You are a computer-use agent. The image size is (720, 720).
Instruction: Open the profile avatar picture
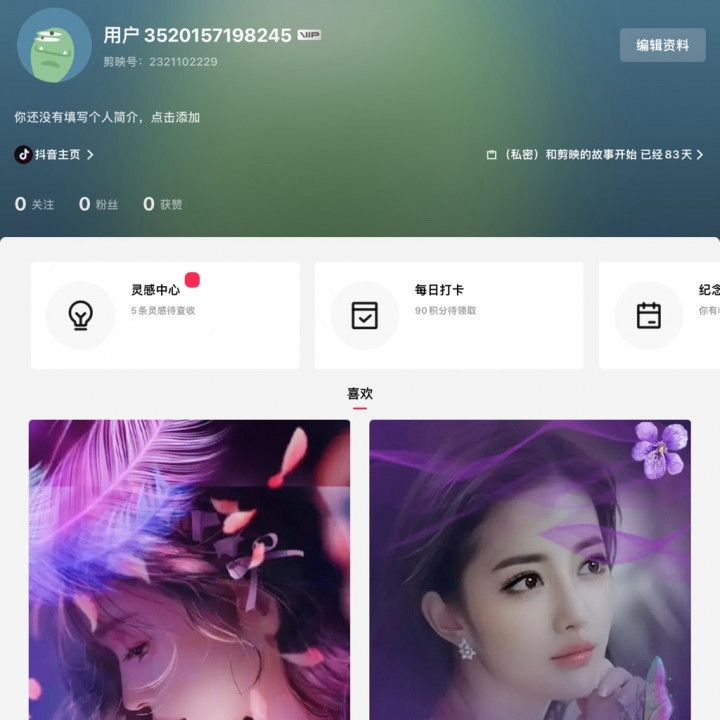point(54,45)
